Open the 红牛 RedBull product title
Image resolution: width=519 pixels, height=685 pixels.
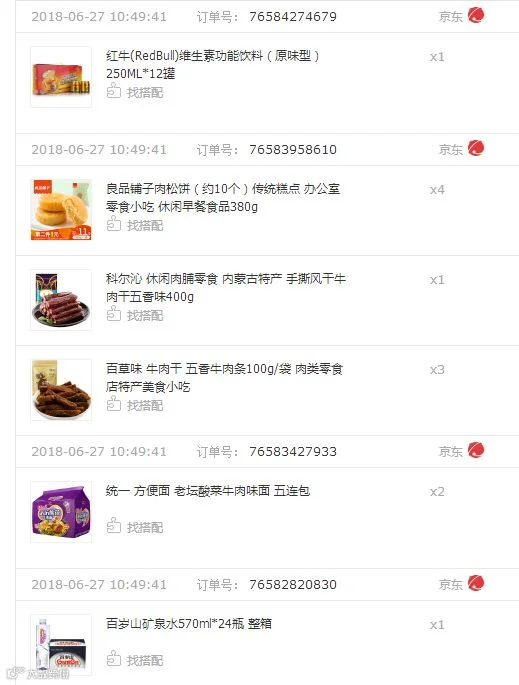point(213,65)
